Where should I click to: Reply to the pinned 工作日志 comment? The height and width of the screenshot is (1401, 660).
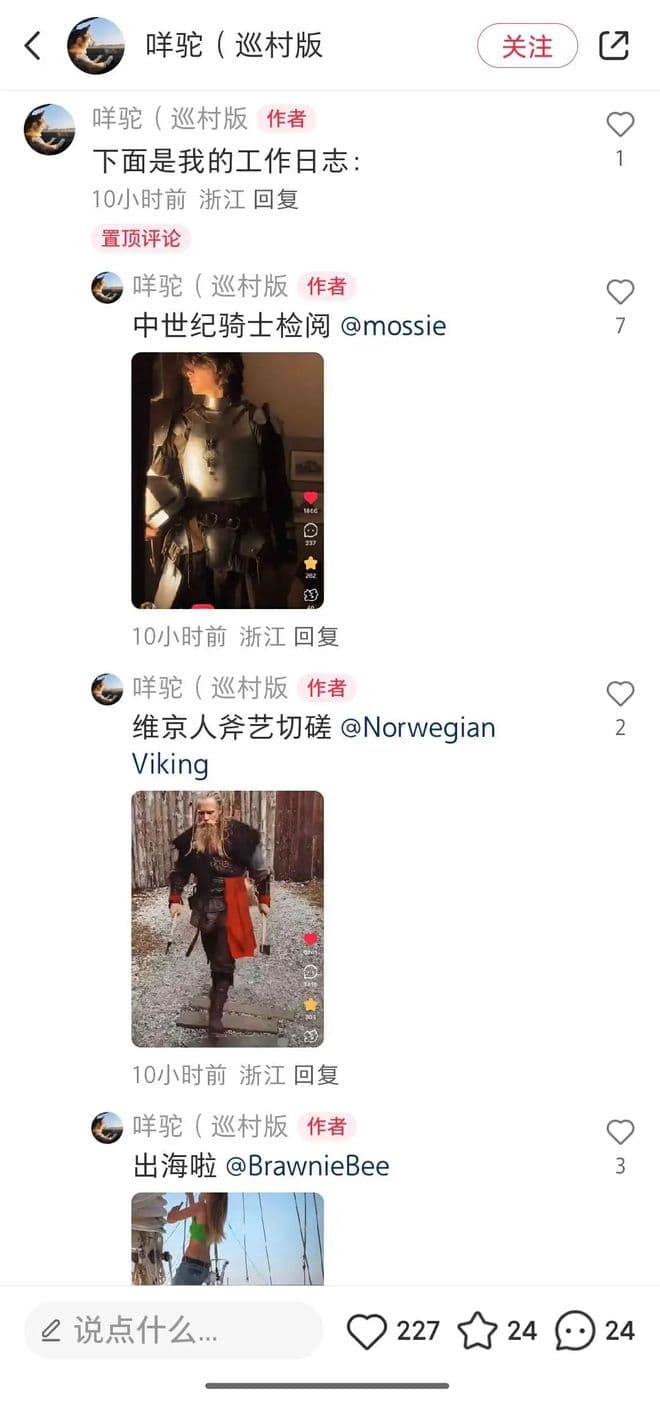pos(276,199)
